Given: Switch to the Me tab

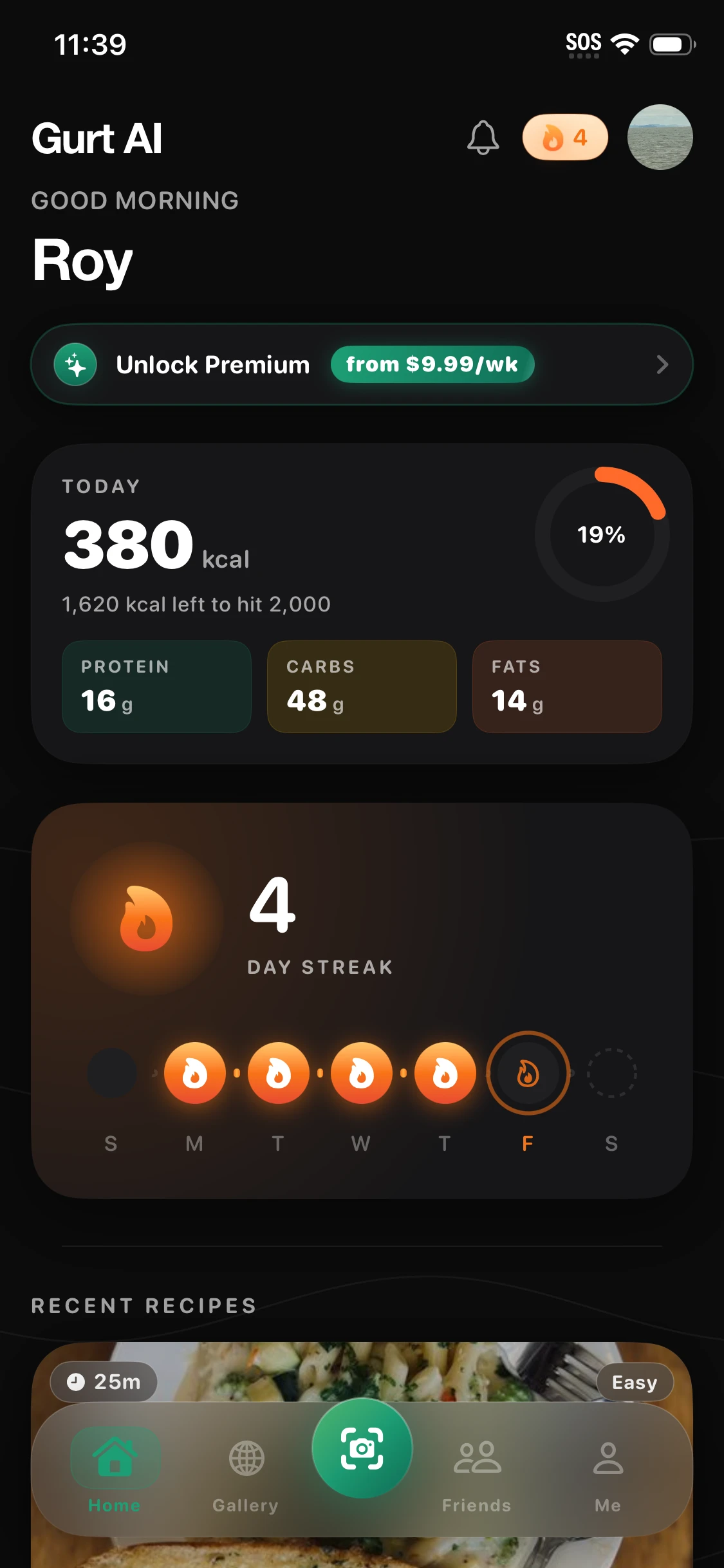Looking at the screenshot, I should (608, 1474).
